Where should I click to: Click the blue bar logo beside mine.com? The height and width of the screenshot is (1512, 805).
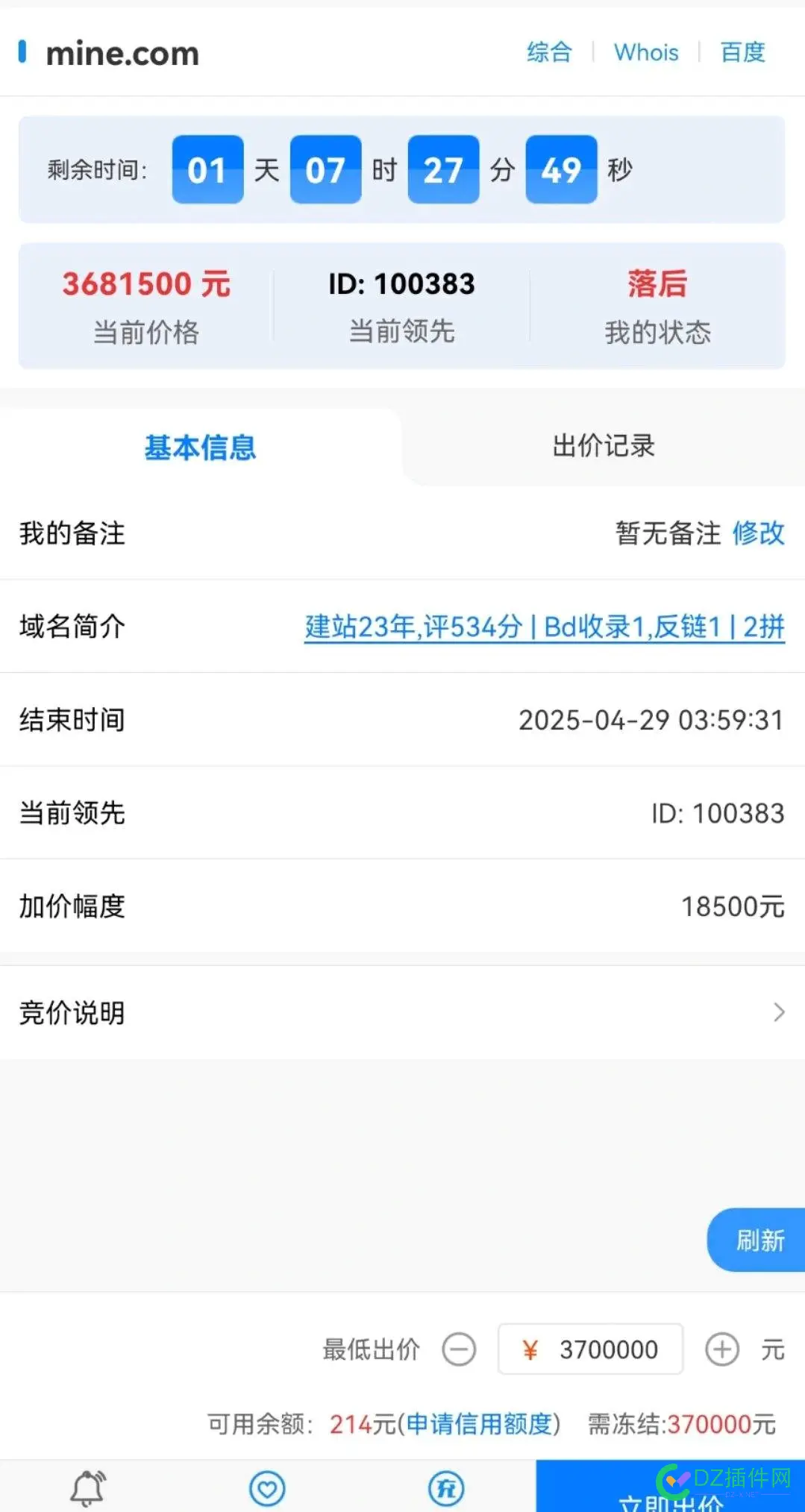22,51
